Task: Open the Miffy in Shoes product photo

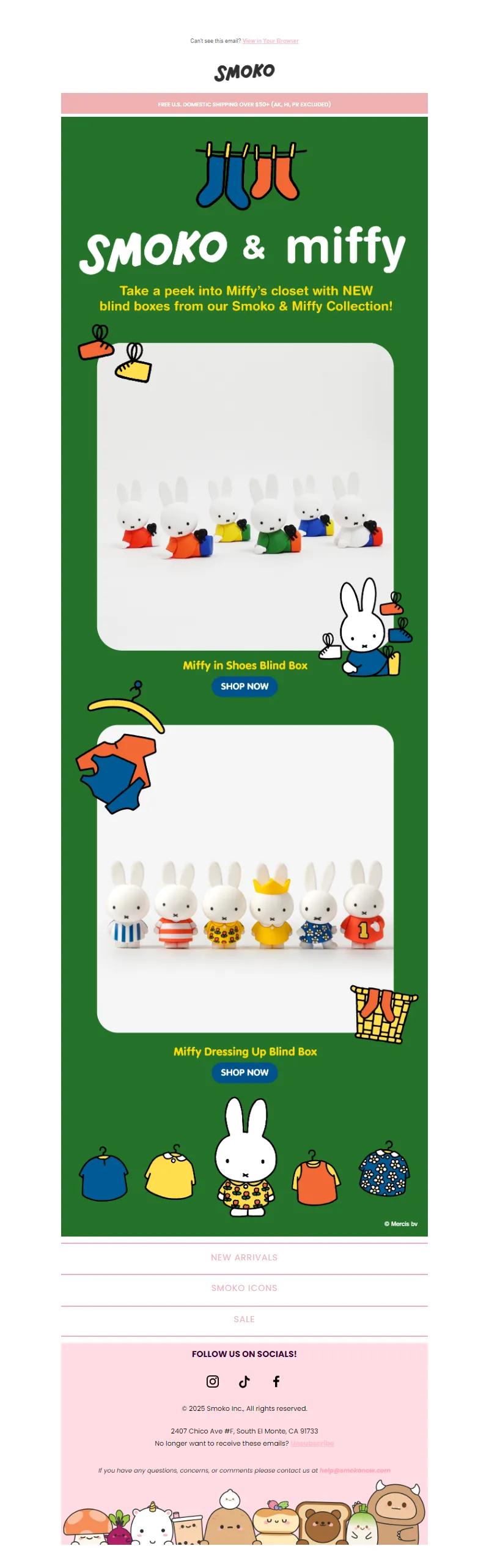Action: tap(244, 495)
